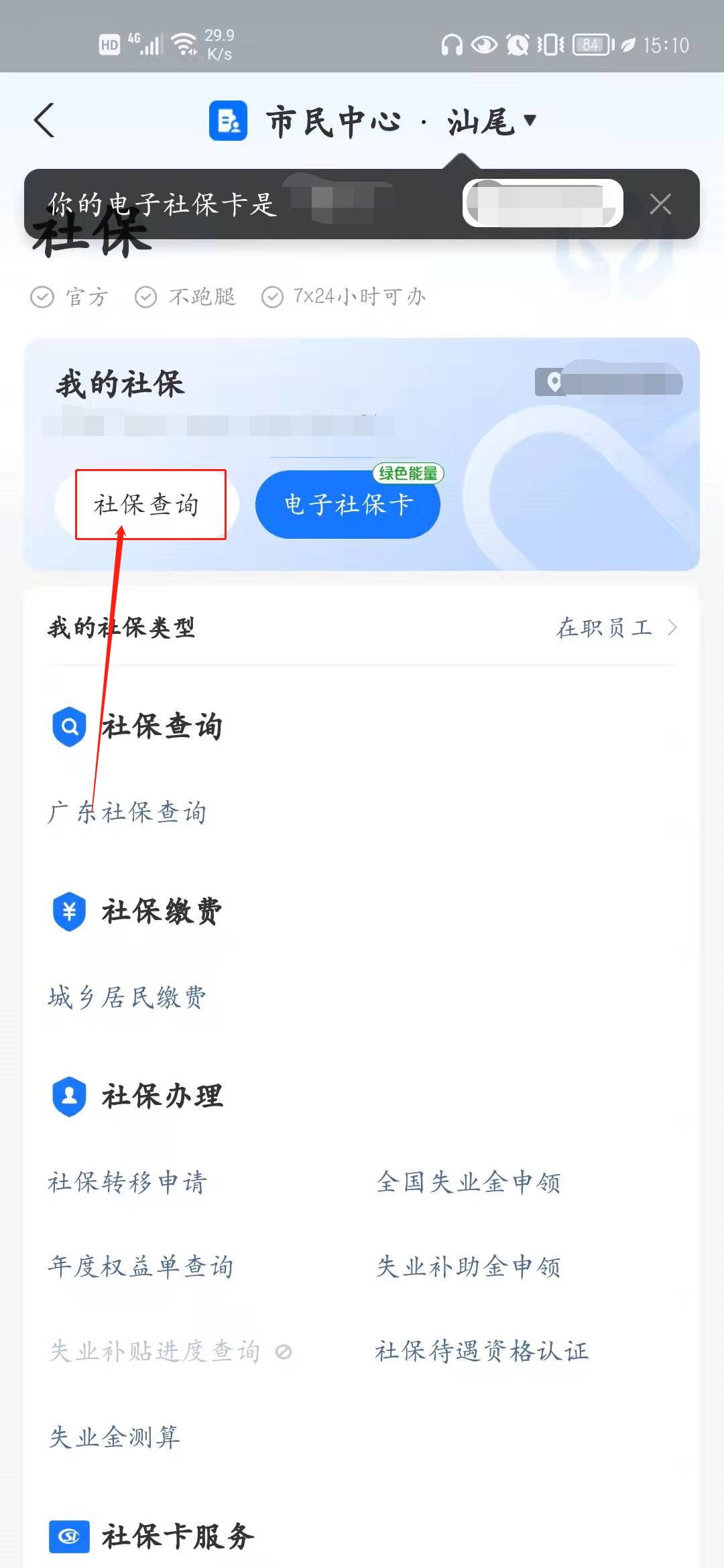Tap the 社保查询 button in 我的社保
724x1568 pixels.
[147, 505]
